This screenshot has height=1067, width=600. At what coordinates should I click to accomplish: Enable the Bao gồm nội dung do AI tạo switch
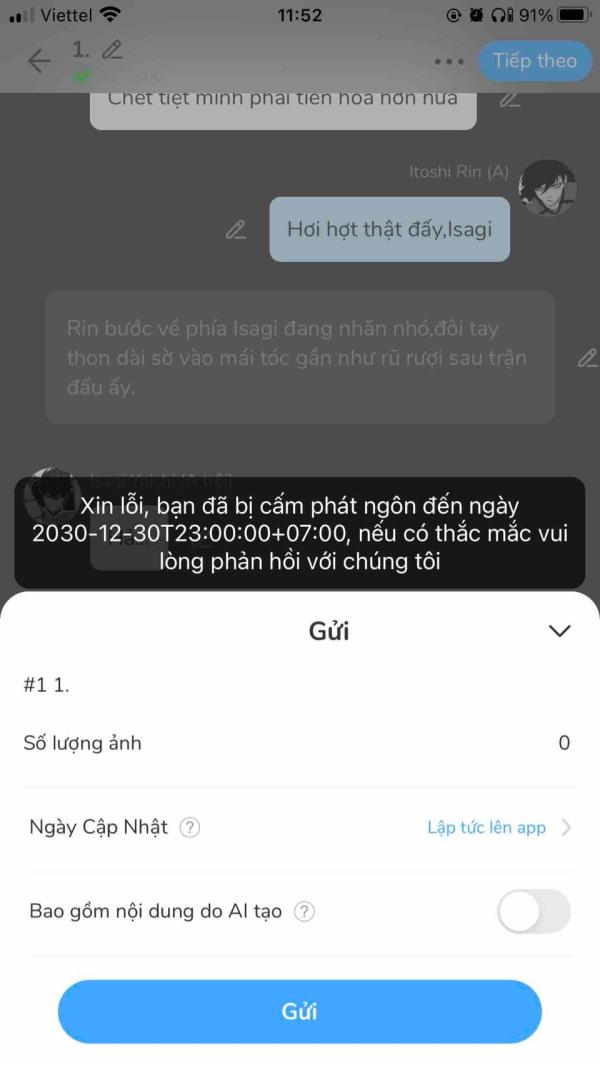pyautogui.click(x=533, y=912)
